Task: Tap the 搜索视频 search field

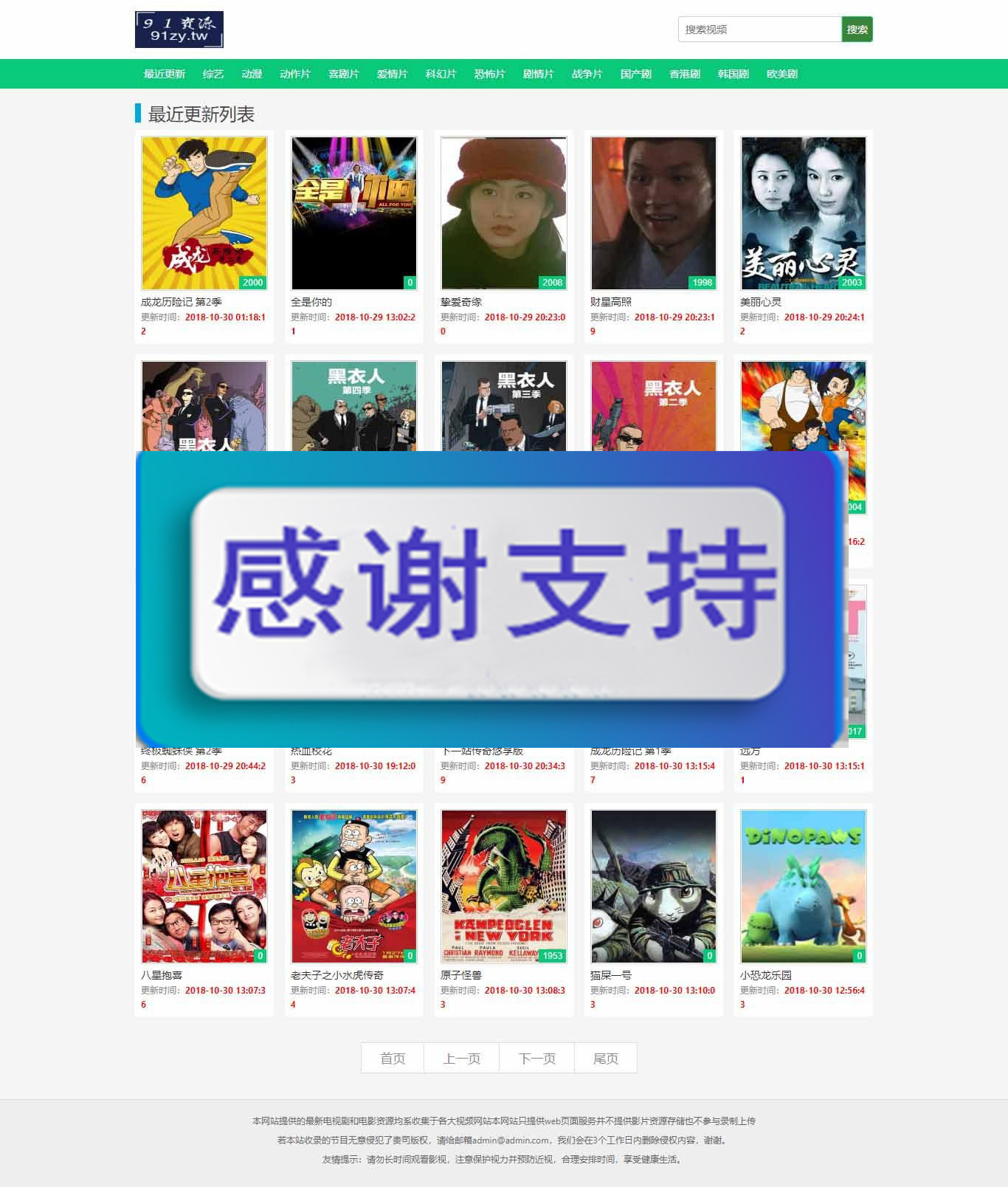Action: (x=759, y=30)
